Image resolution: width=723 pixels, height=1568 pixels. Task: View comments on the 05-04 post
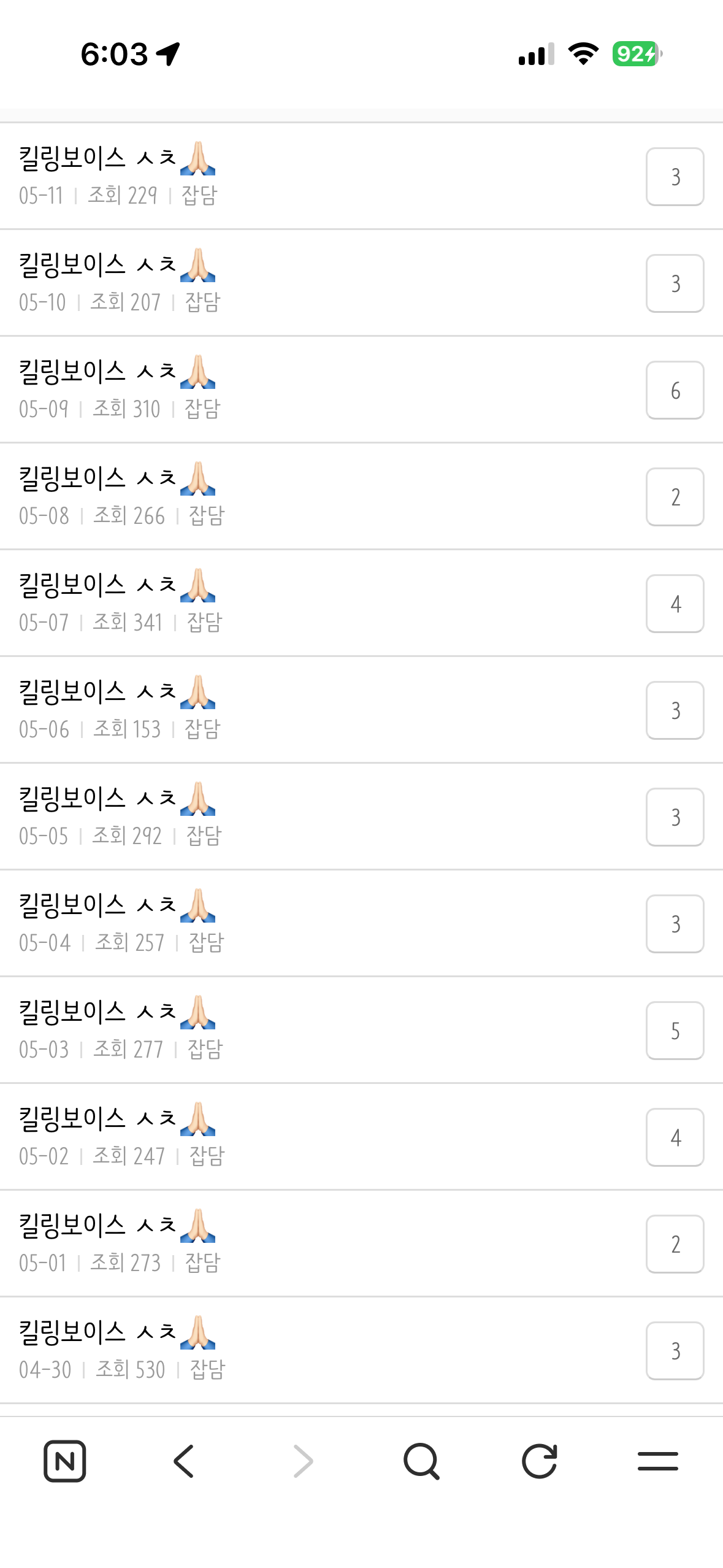click(675, 924)
